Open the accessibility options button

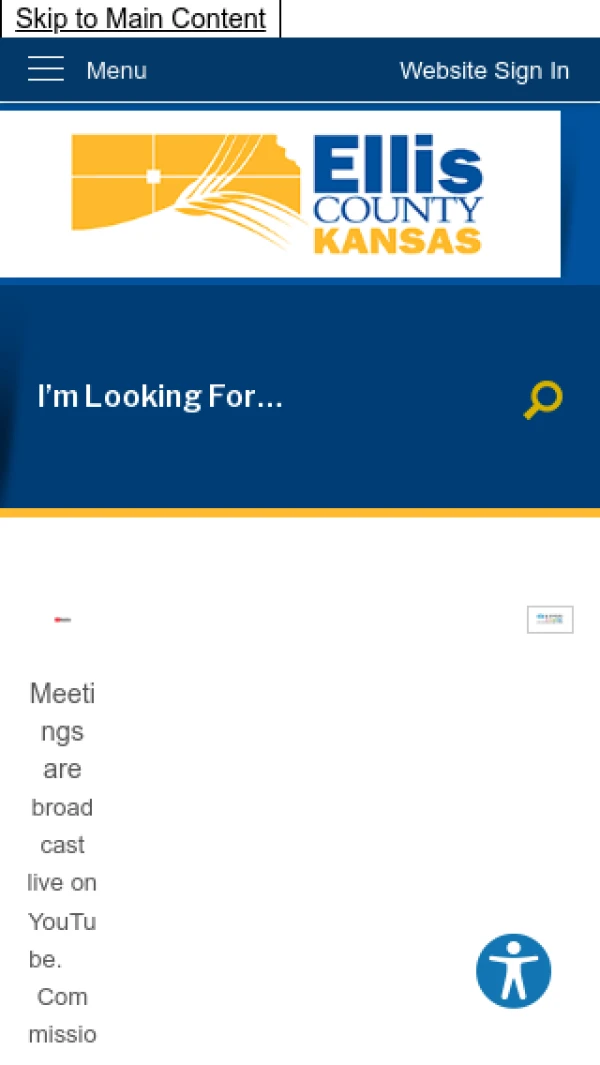pyautogui.click(x=513, y=971)
